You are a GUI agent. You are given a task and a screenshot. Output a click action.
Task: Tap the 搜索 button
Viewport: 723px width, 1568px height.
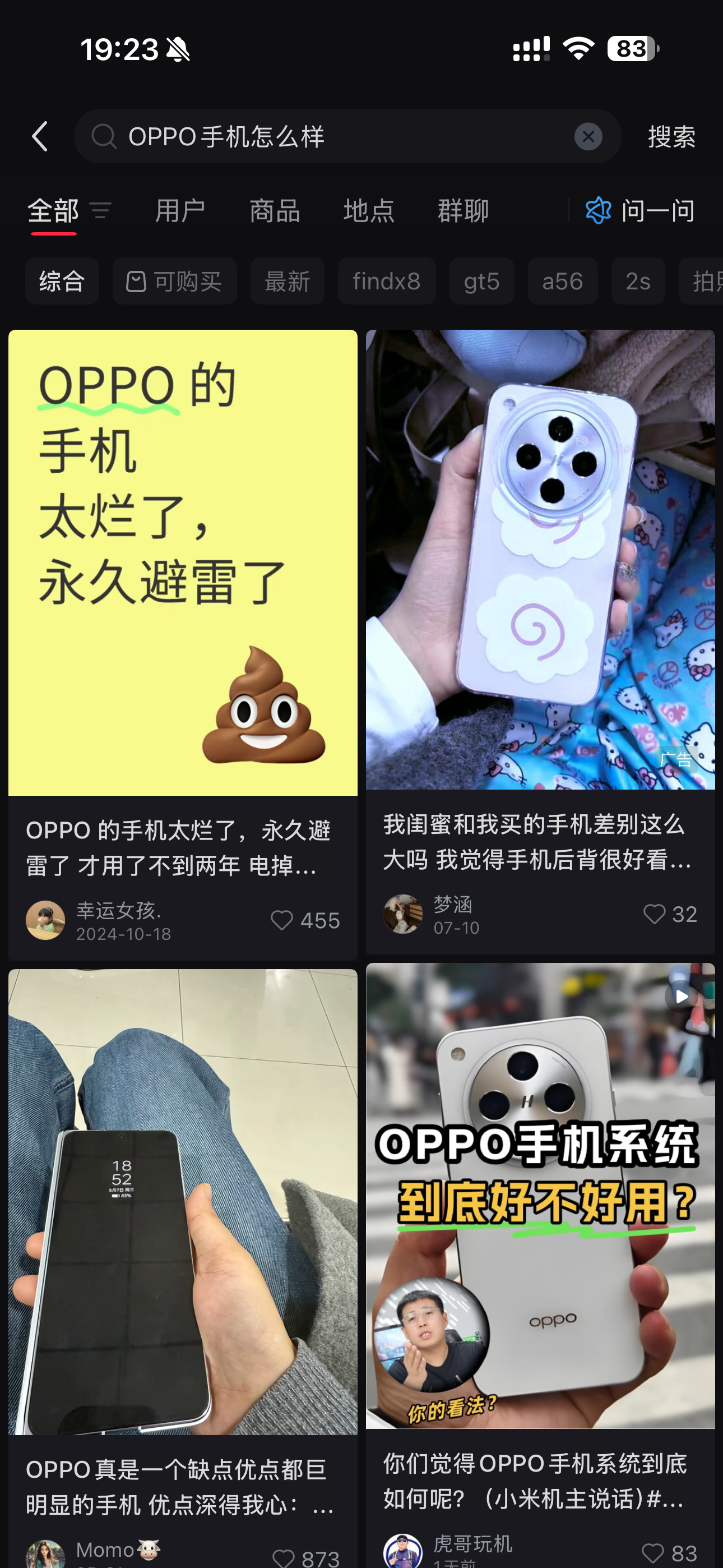(x=671, y=136)
